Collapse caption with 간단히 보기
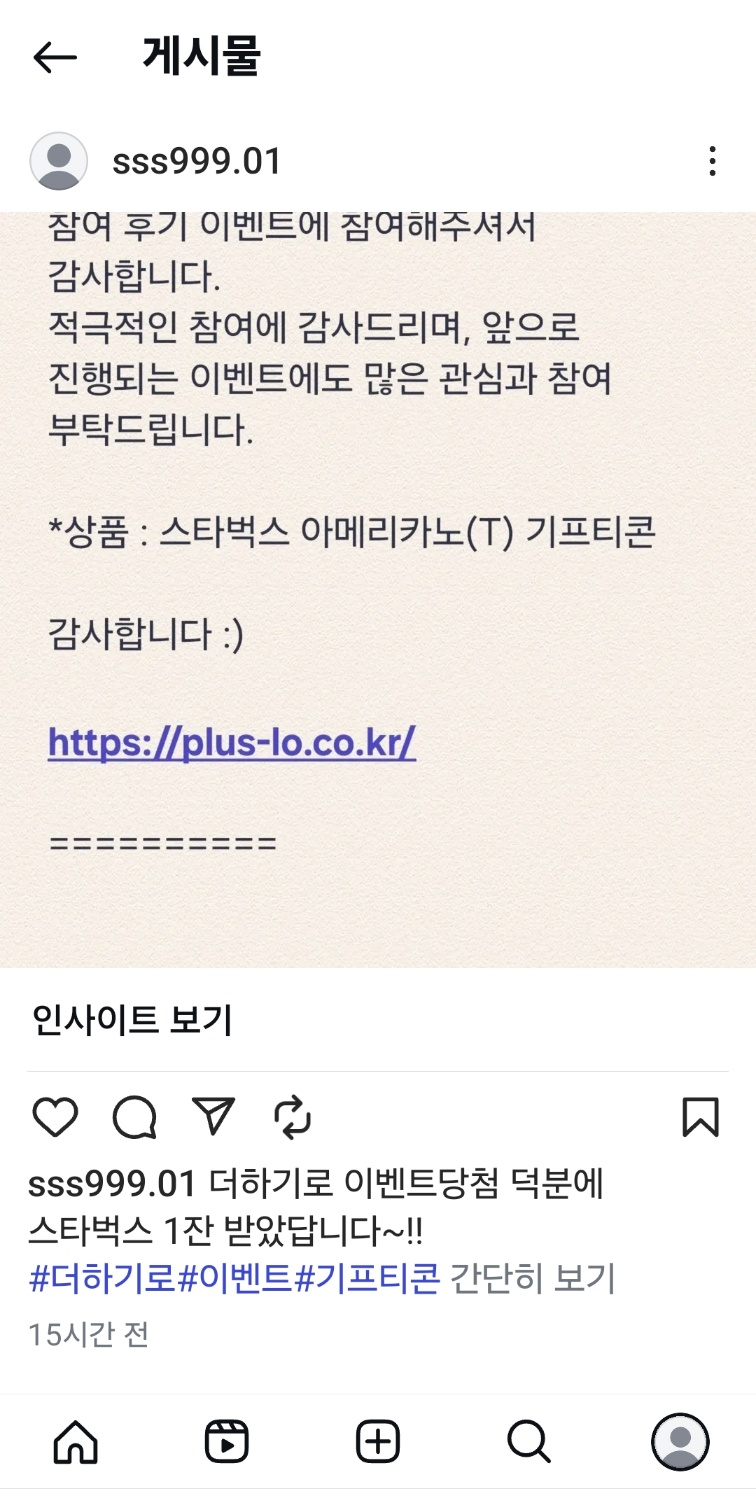The height and width of the screenshot is (1489, 756). point(532,1278)
